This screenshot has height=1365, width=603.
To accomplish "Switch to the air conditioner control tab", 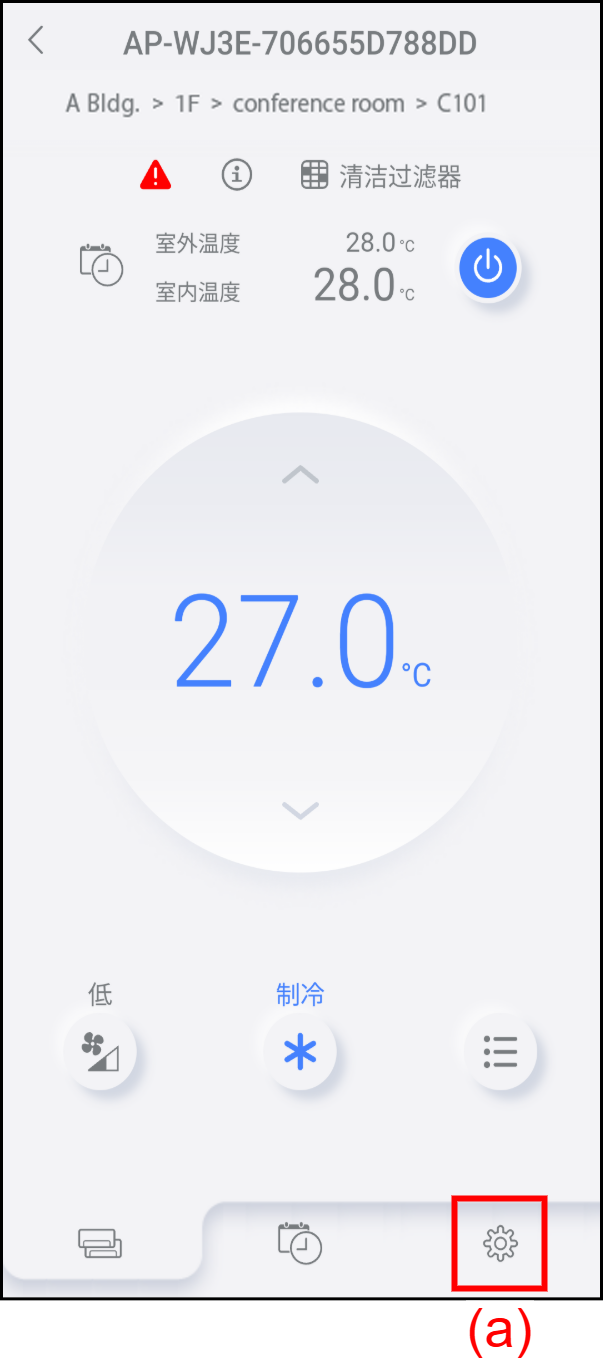I will (101, 1244).
